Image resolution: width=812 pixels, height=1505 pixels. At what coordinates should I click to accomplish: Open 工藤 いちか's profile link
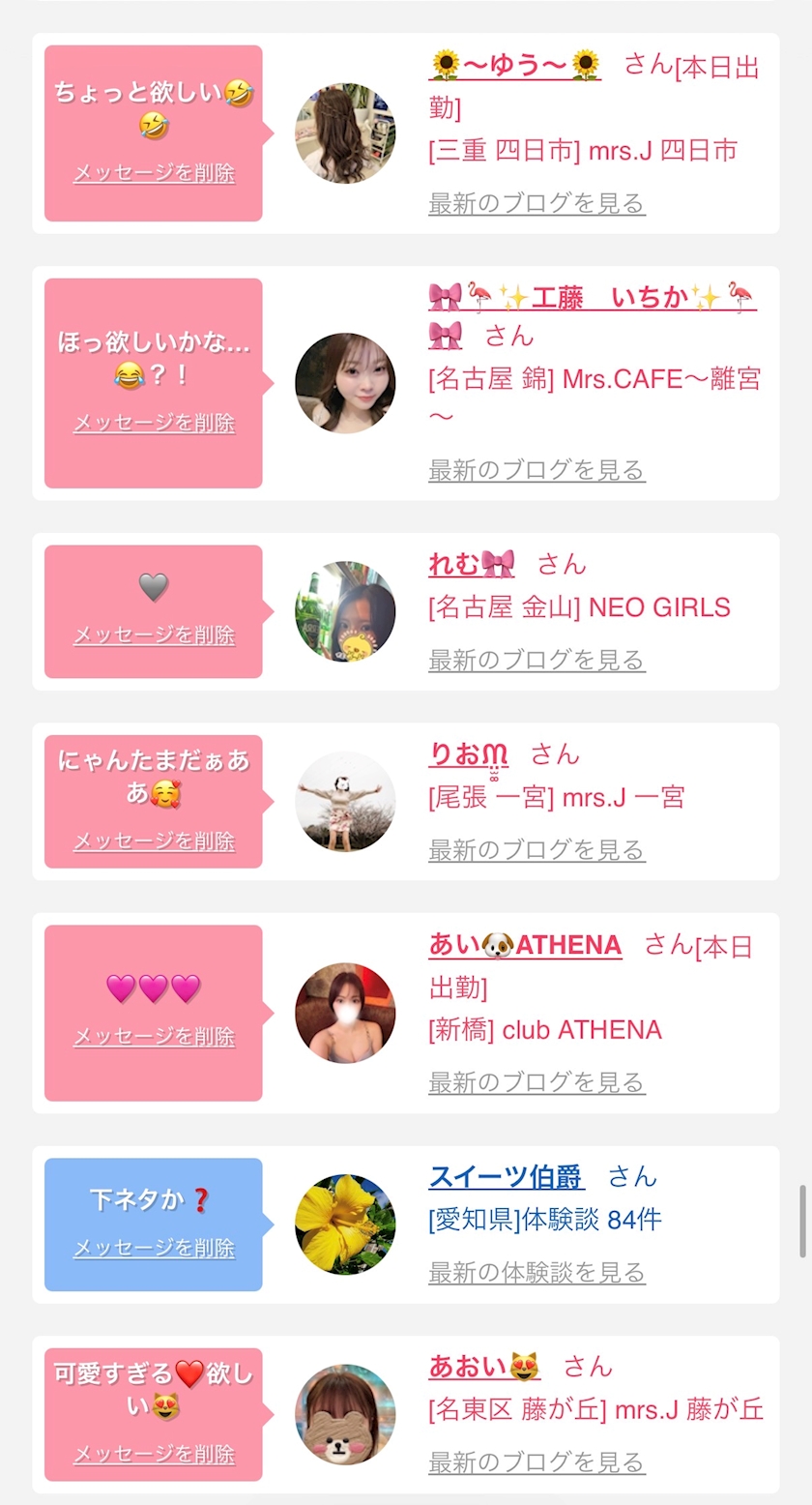[x=592, y=298]
